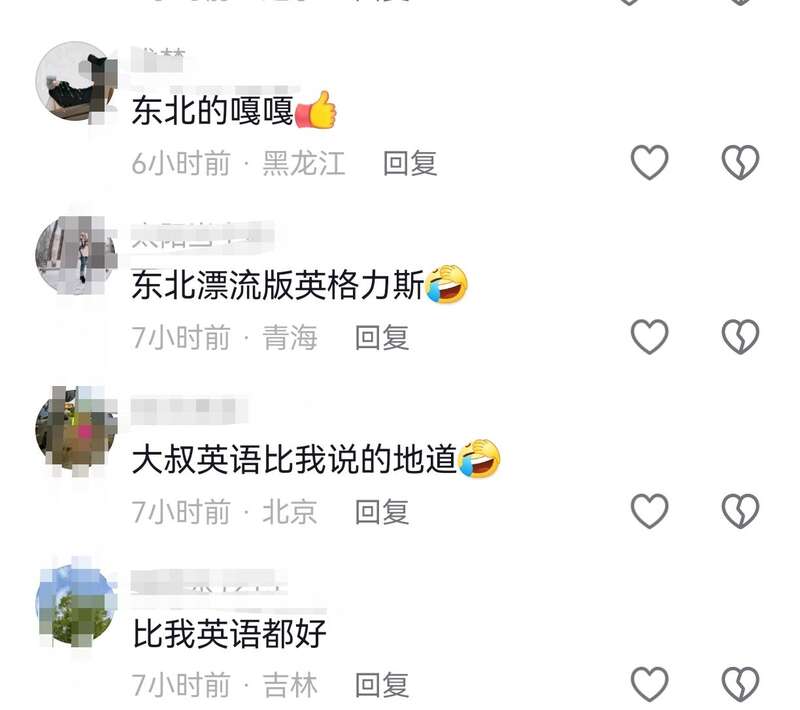Open avatar of the 大叔英语比我说的地道 commenter
800x710 pixels.
[x=76, y=430]
